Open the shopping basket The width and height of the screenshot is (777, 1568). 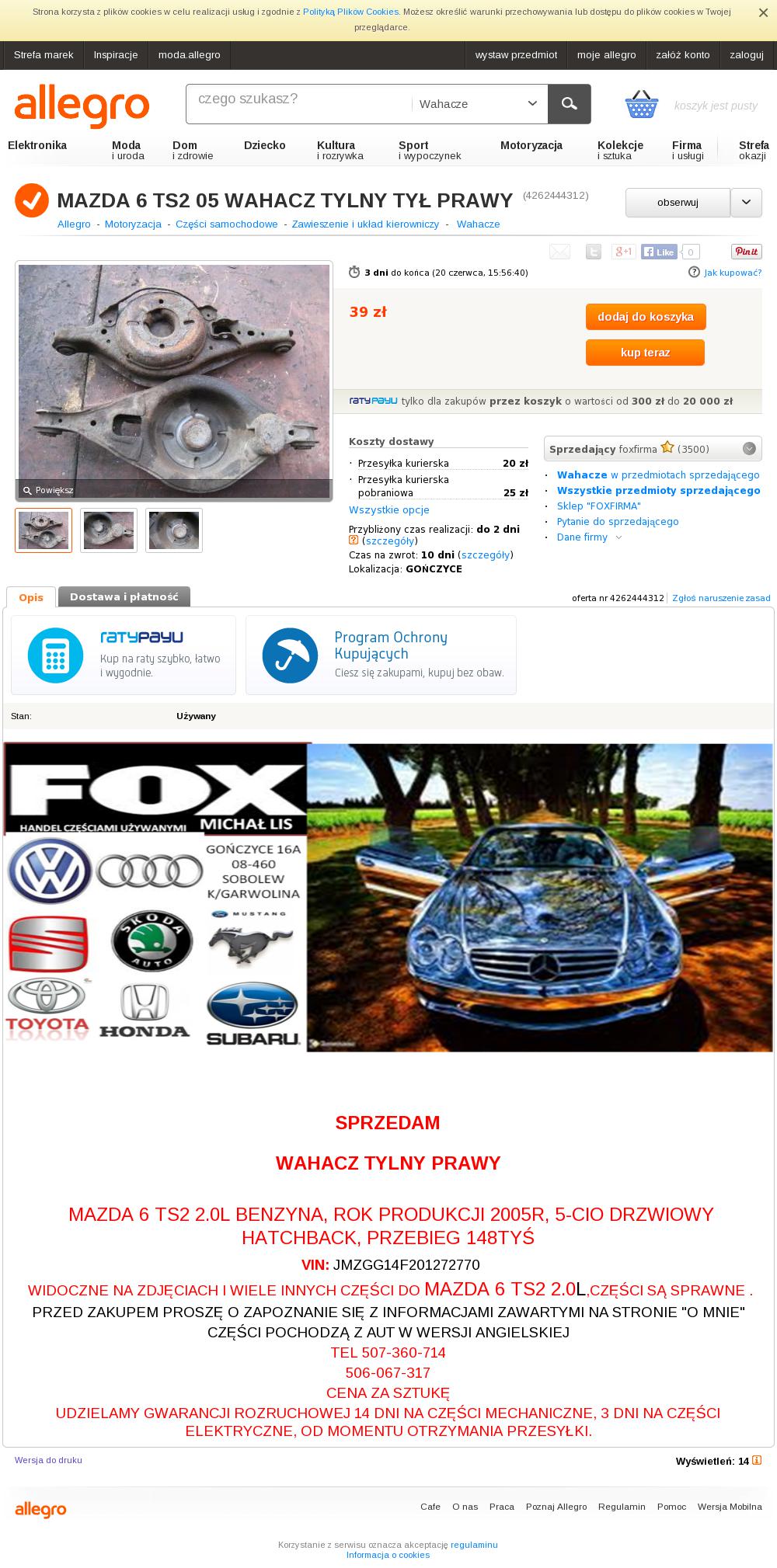(x=642, y=104)
